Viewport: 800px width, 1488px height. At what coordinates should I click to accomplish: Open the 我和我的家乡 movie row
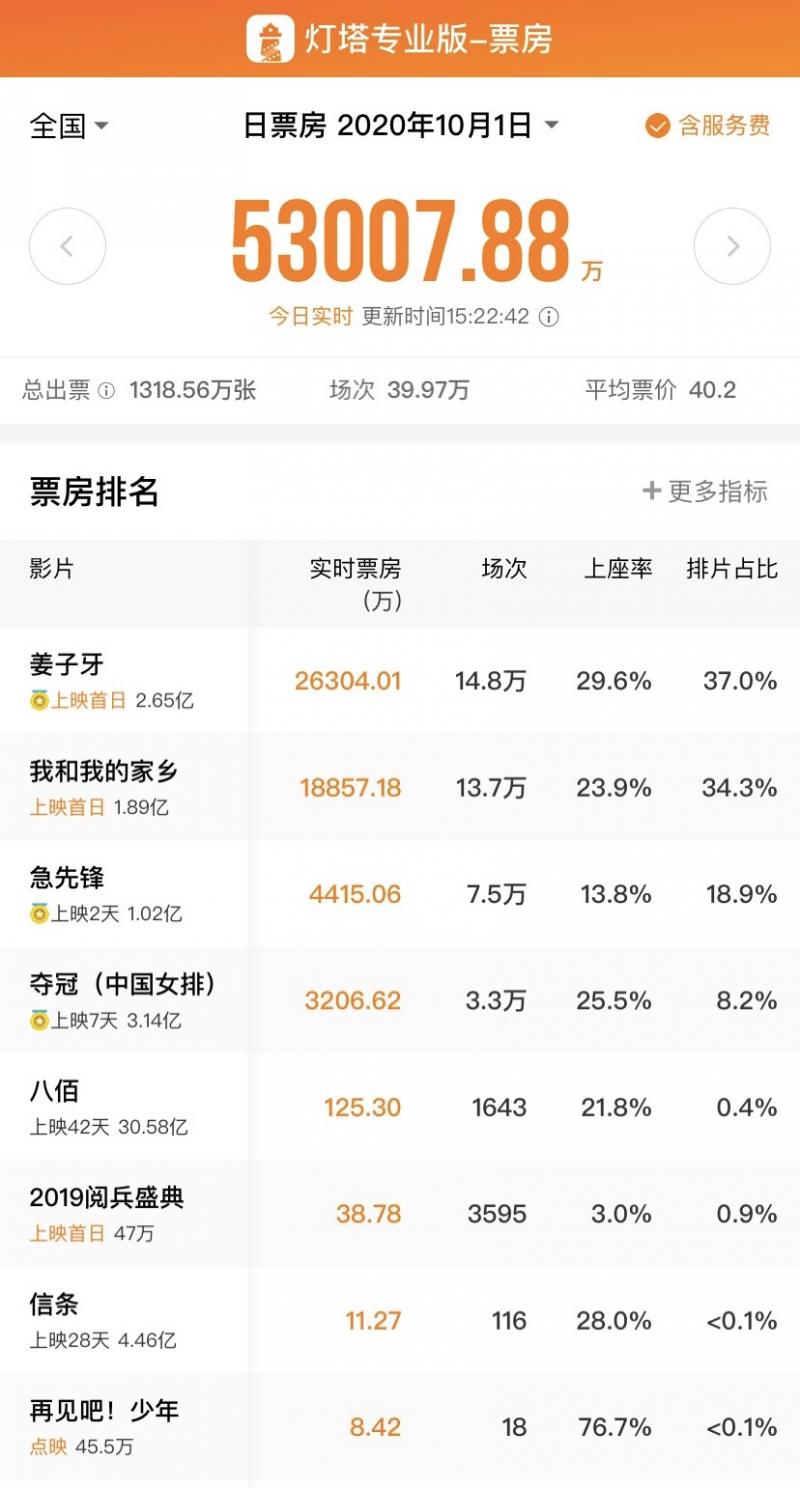[x=400, y=788]
